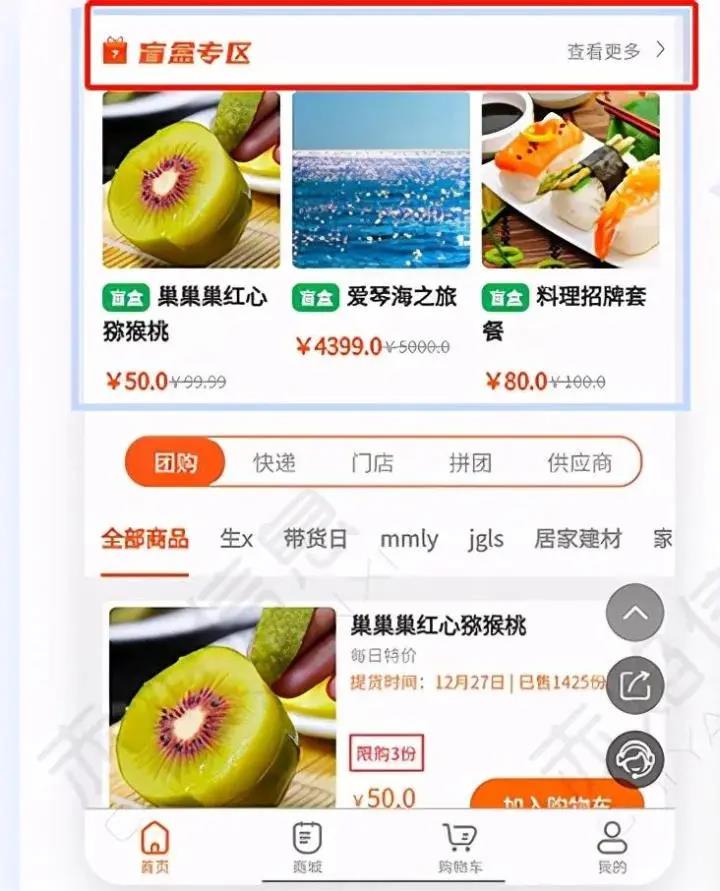The height and width of the screenshot is (891, 720).
Task: Select the 团购 segment
Action: (x=175, y=463)
